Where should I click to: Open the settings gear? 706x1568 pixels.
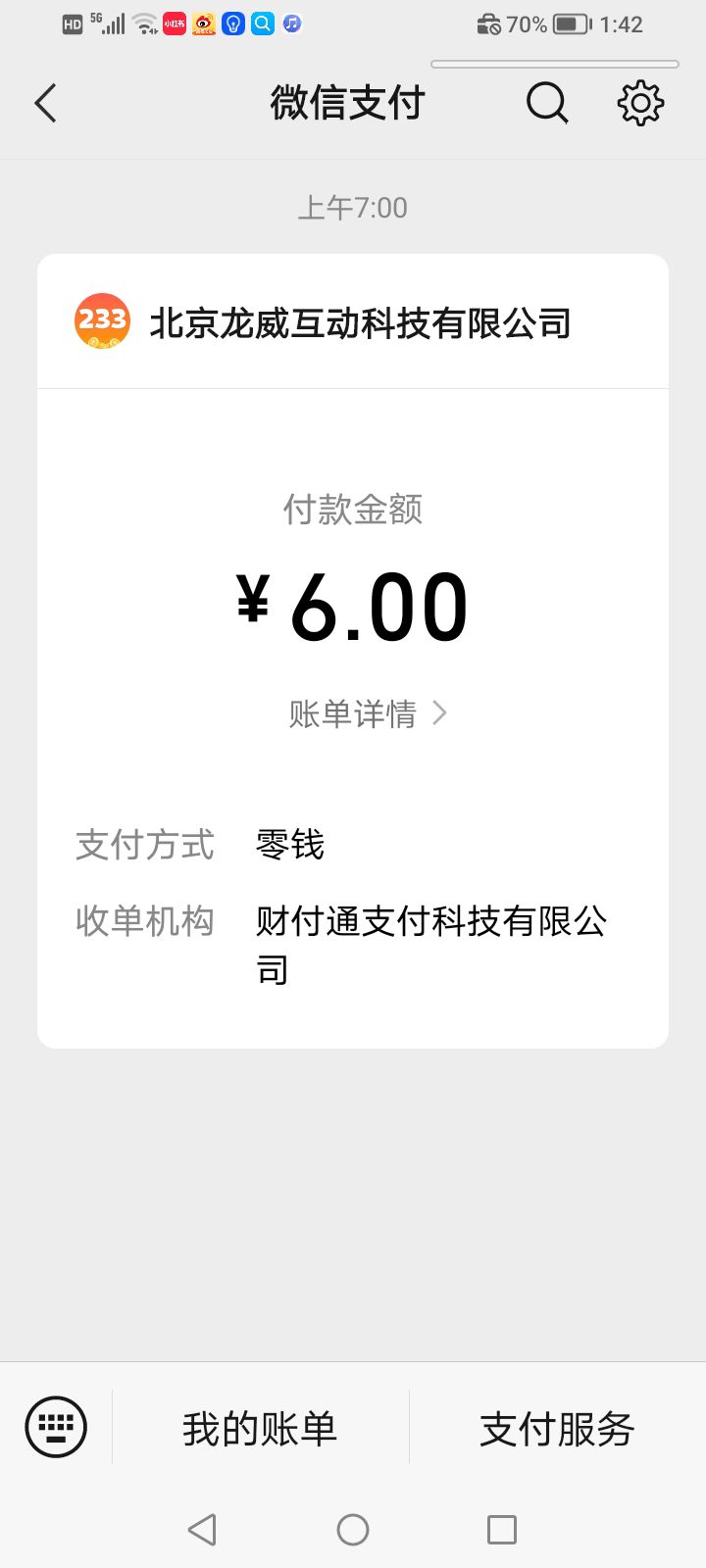tap(640, 103)
